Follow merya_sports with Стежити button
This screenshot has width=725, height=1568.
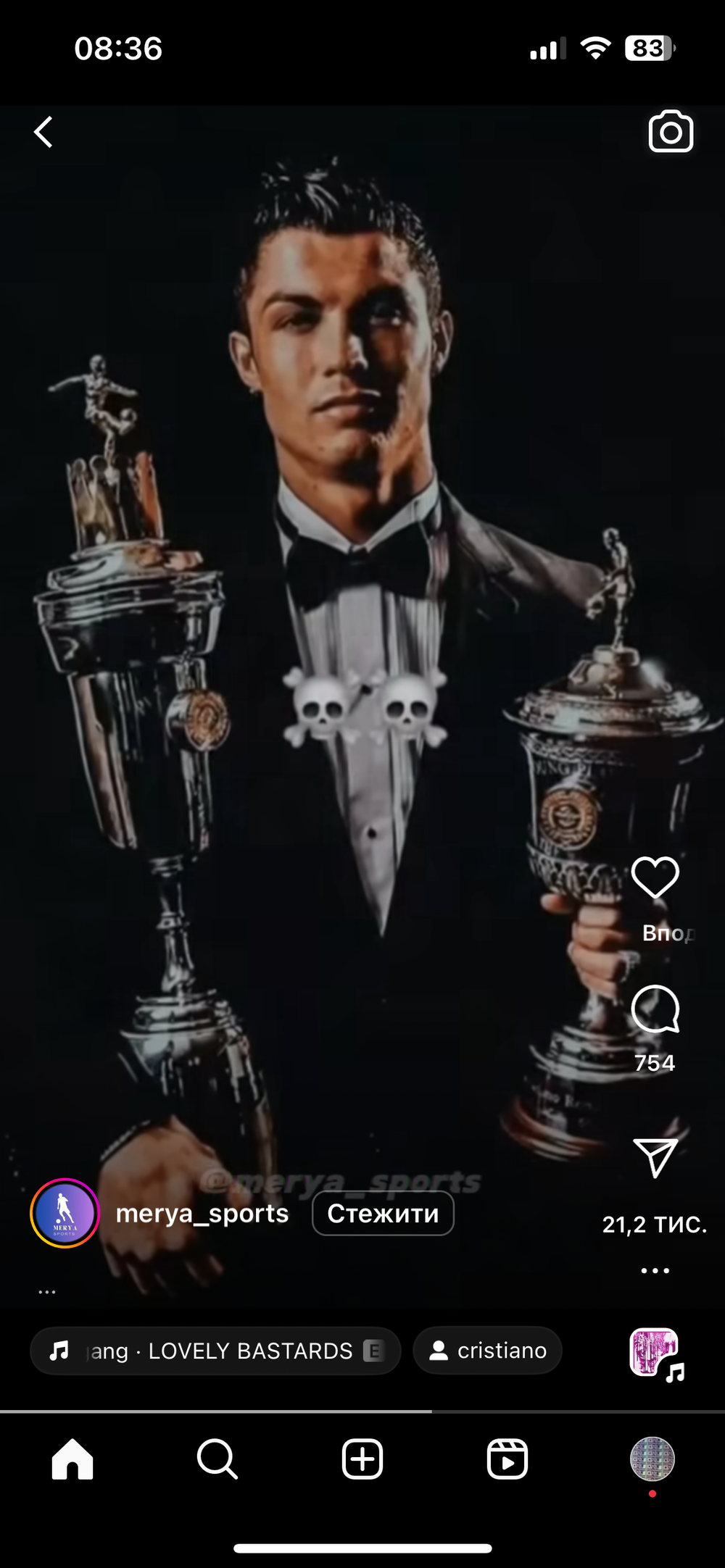[x=383, y=1213]
